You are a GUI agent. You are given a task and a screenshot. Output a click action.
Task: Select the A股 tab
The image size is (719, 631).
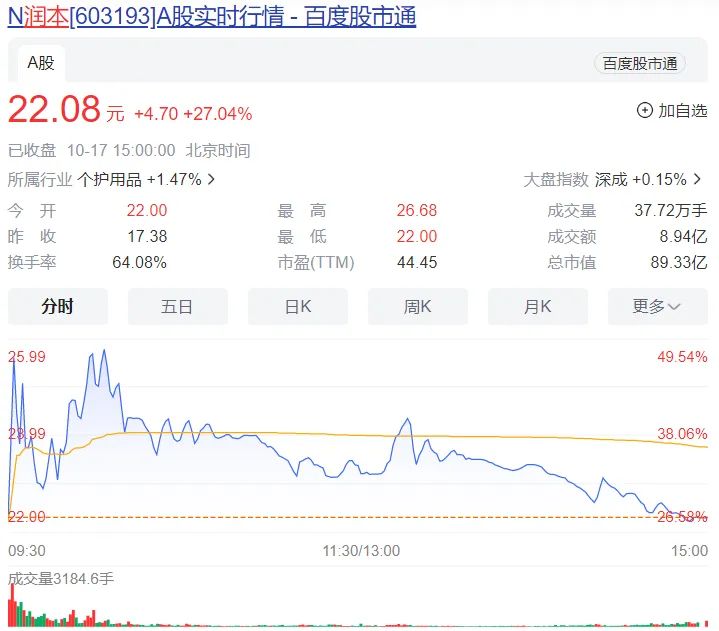41,63
